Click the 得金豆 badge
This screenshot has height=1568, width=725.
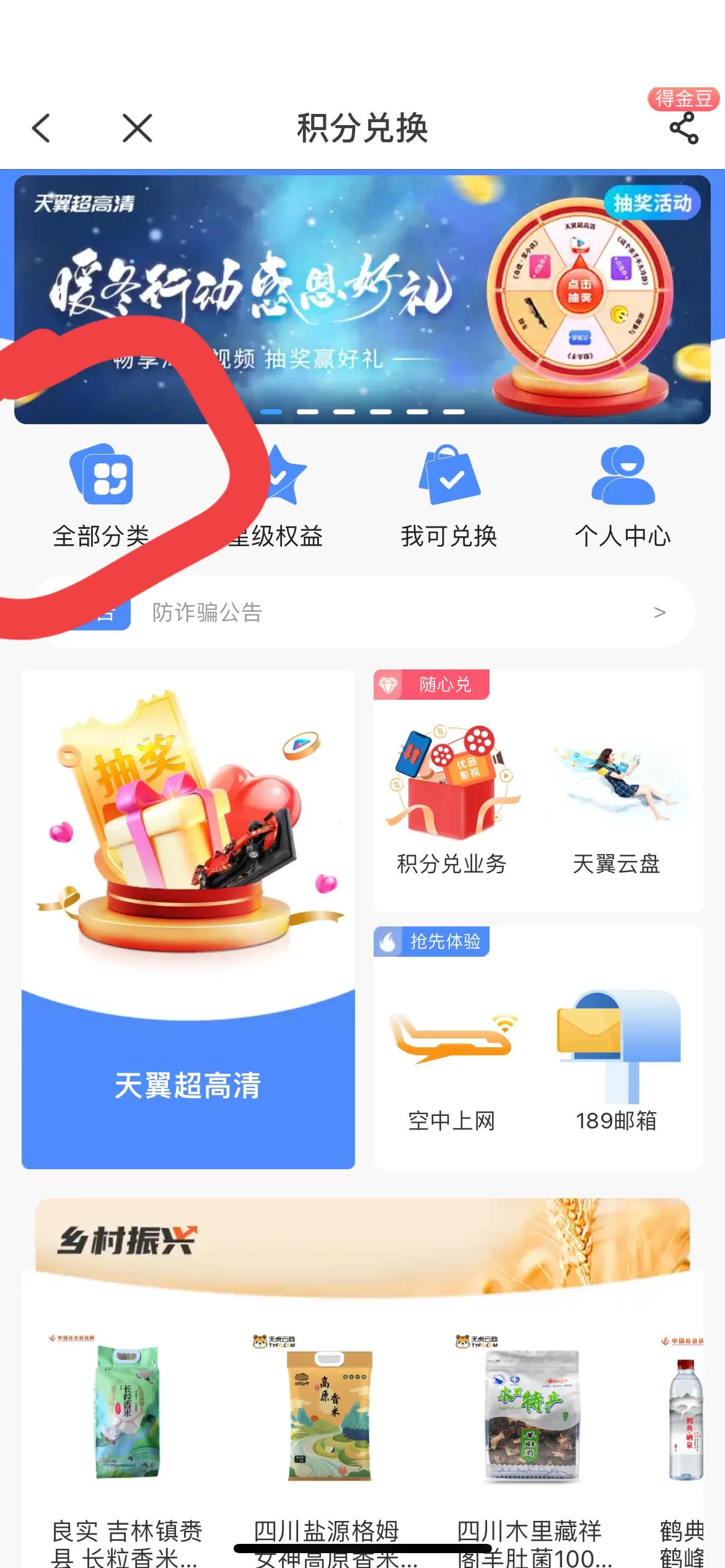[681, 99]
